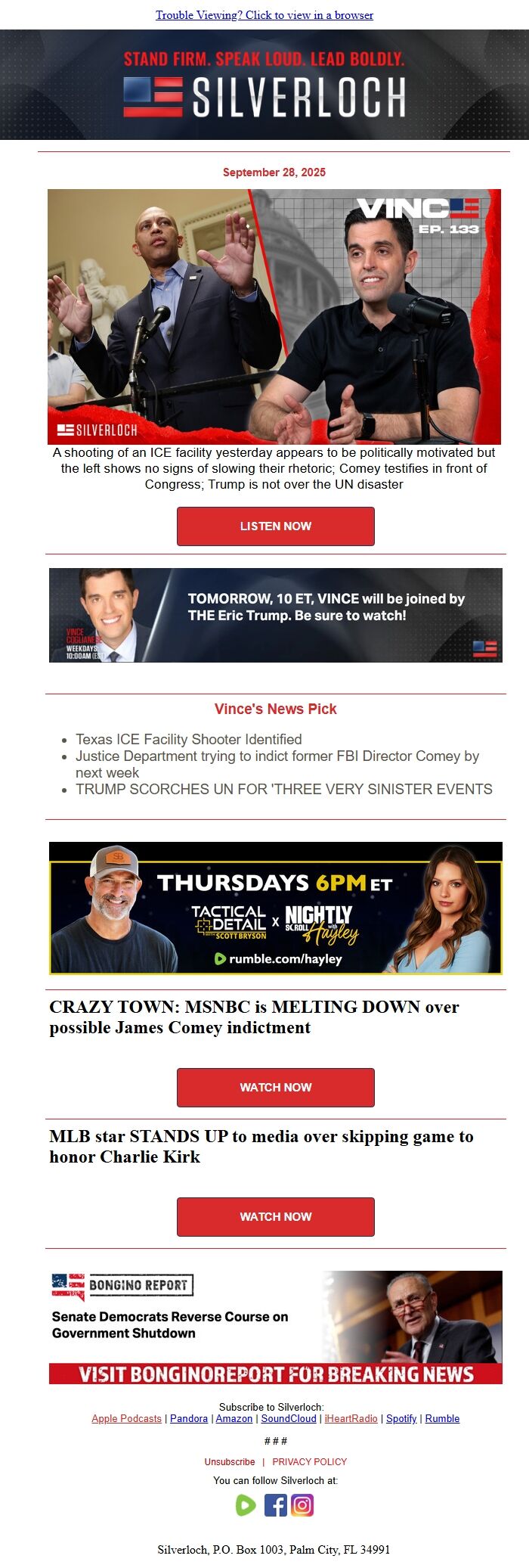
Task: Open the Vince episode 133 thumbnail
Action: coord(274,316)
